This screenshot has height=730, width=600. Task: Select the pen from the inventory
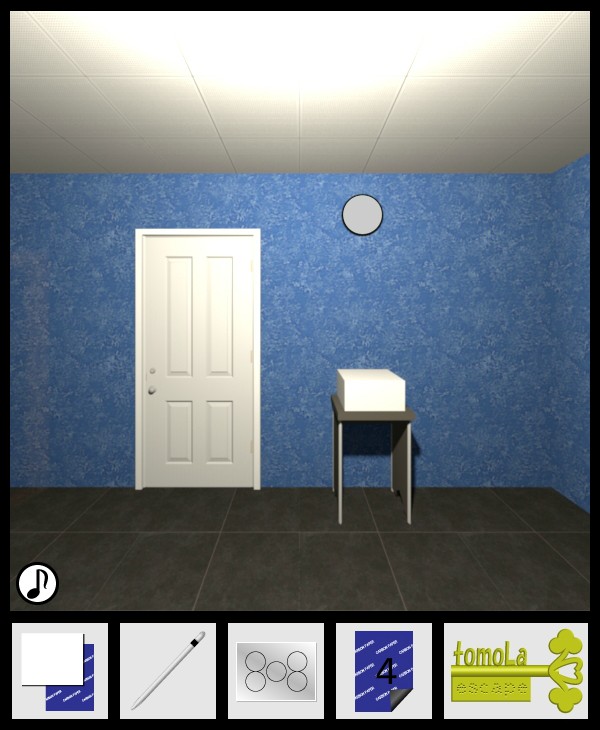click(168, 670)
